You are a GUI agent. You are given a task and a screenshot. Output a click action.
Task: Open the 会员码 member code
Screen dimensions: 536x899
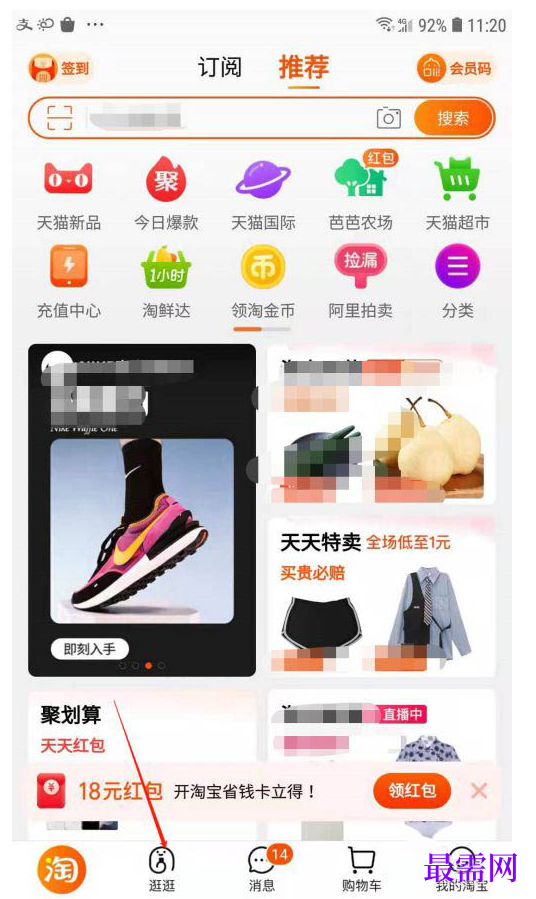coord(455,69)
